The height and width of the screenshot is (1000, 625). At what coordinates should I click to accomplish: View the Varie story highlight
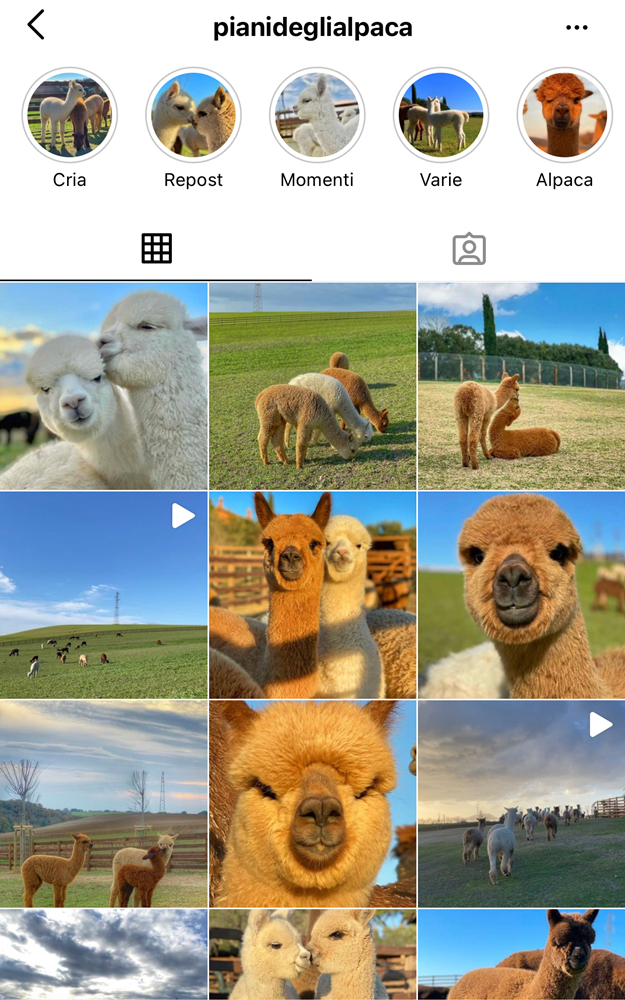[441, 116]
